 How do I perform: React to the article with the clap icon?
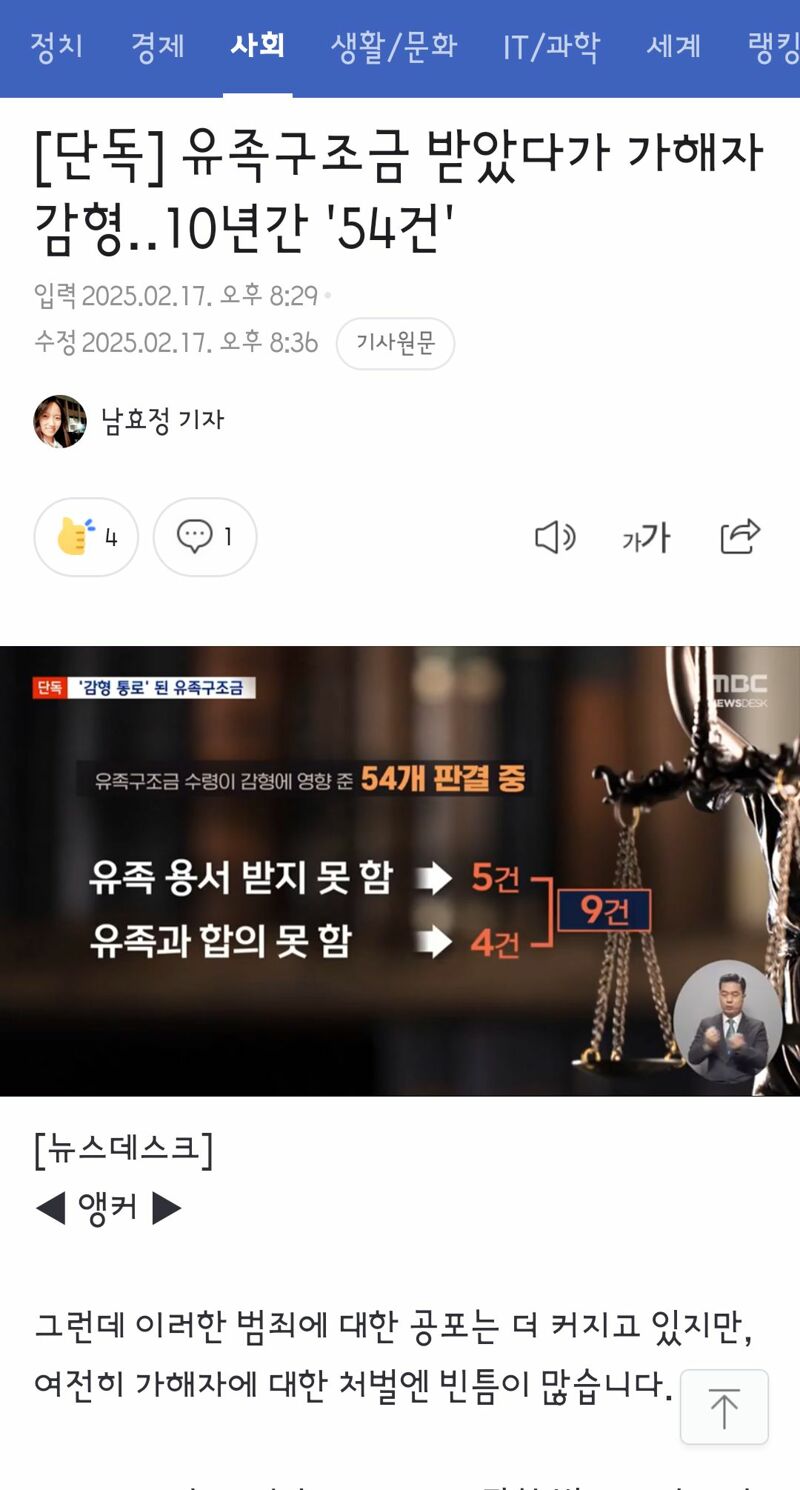click(86, 537)
